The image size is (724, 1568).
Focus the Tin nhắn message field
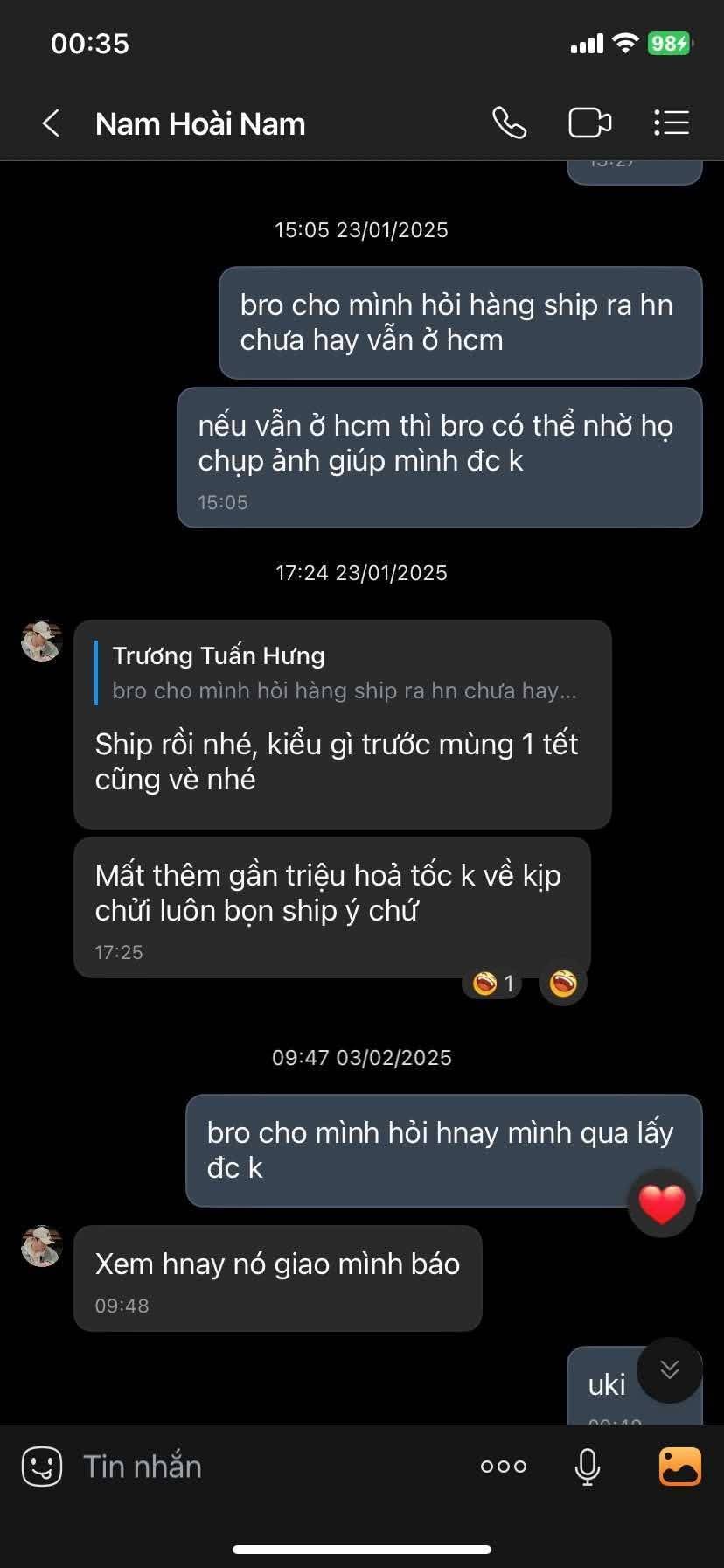tap(262, 1466)
